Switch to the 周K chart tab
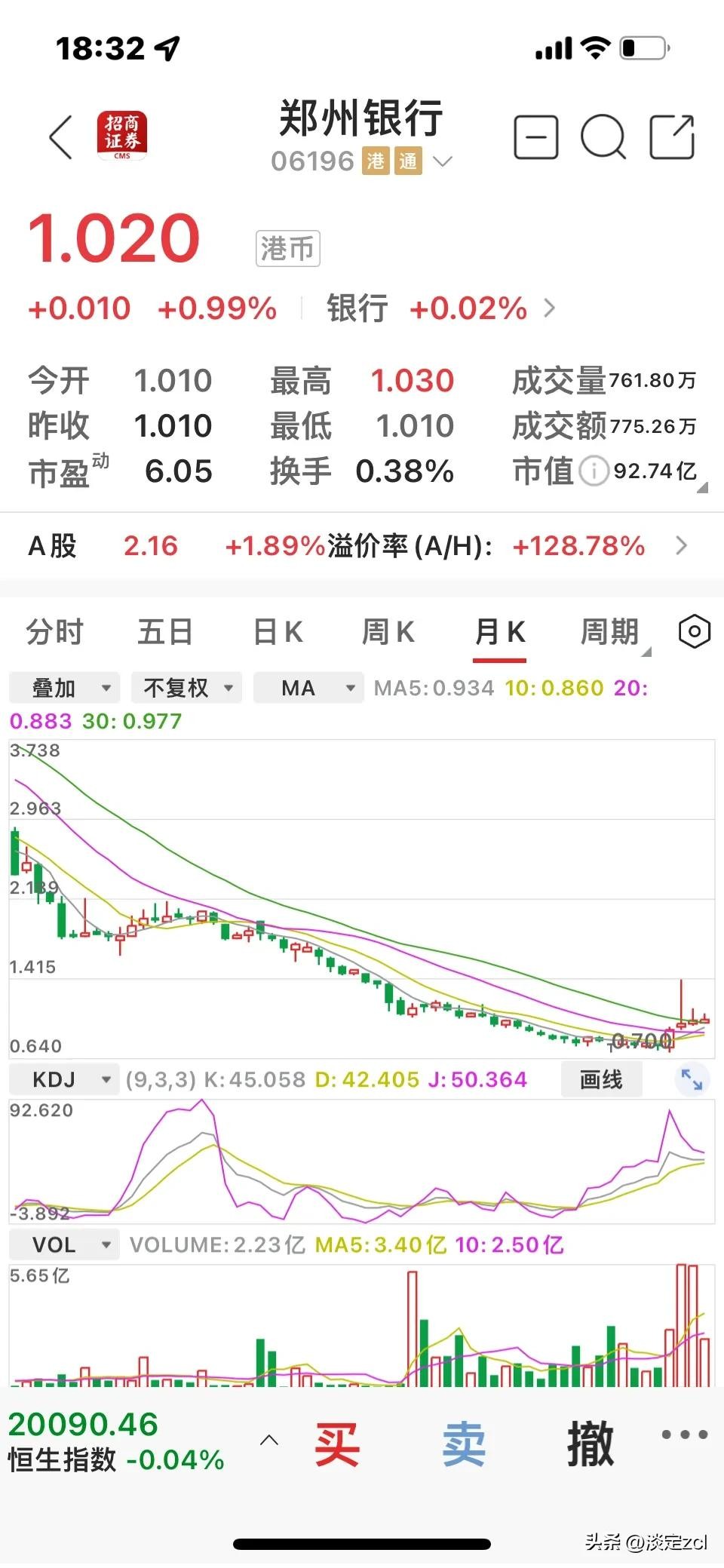Viewport: 724px width, 1568px height. click(388, 632)
